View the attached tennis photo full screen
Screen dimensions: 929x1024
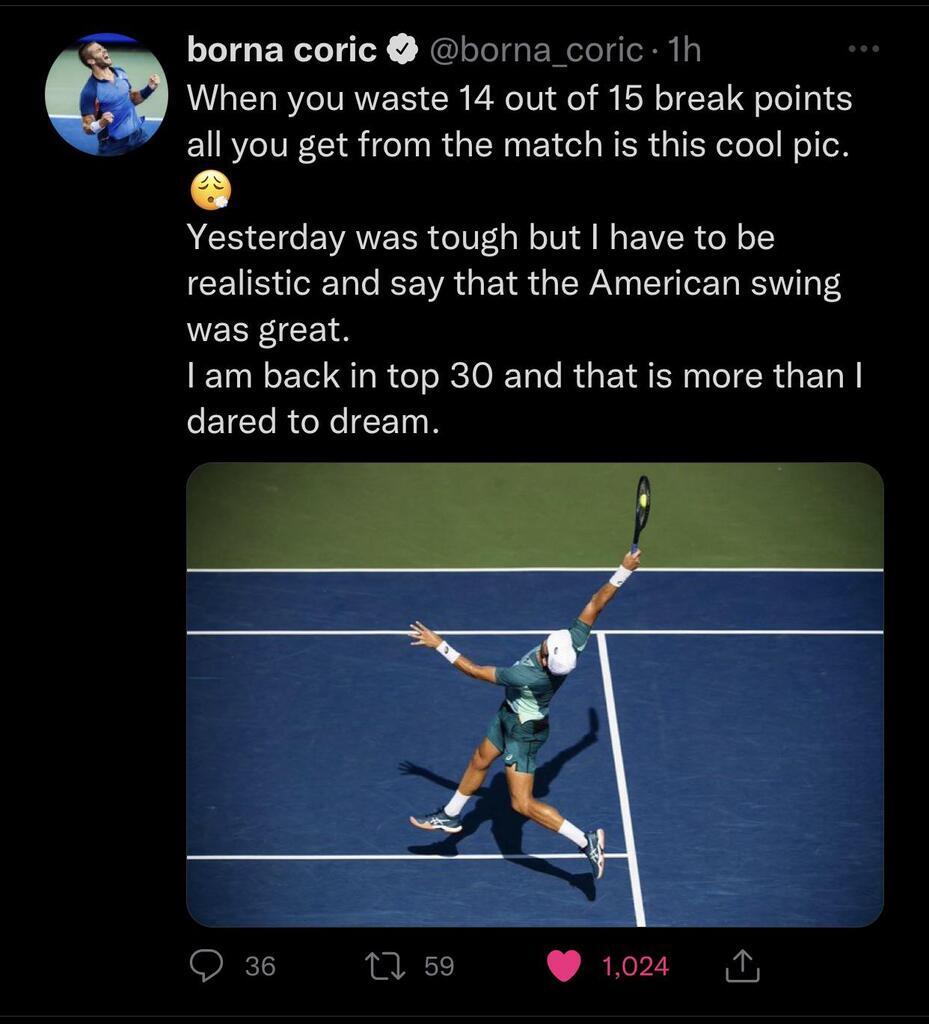click(534, 694)
